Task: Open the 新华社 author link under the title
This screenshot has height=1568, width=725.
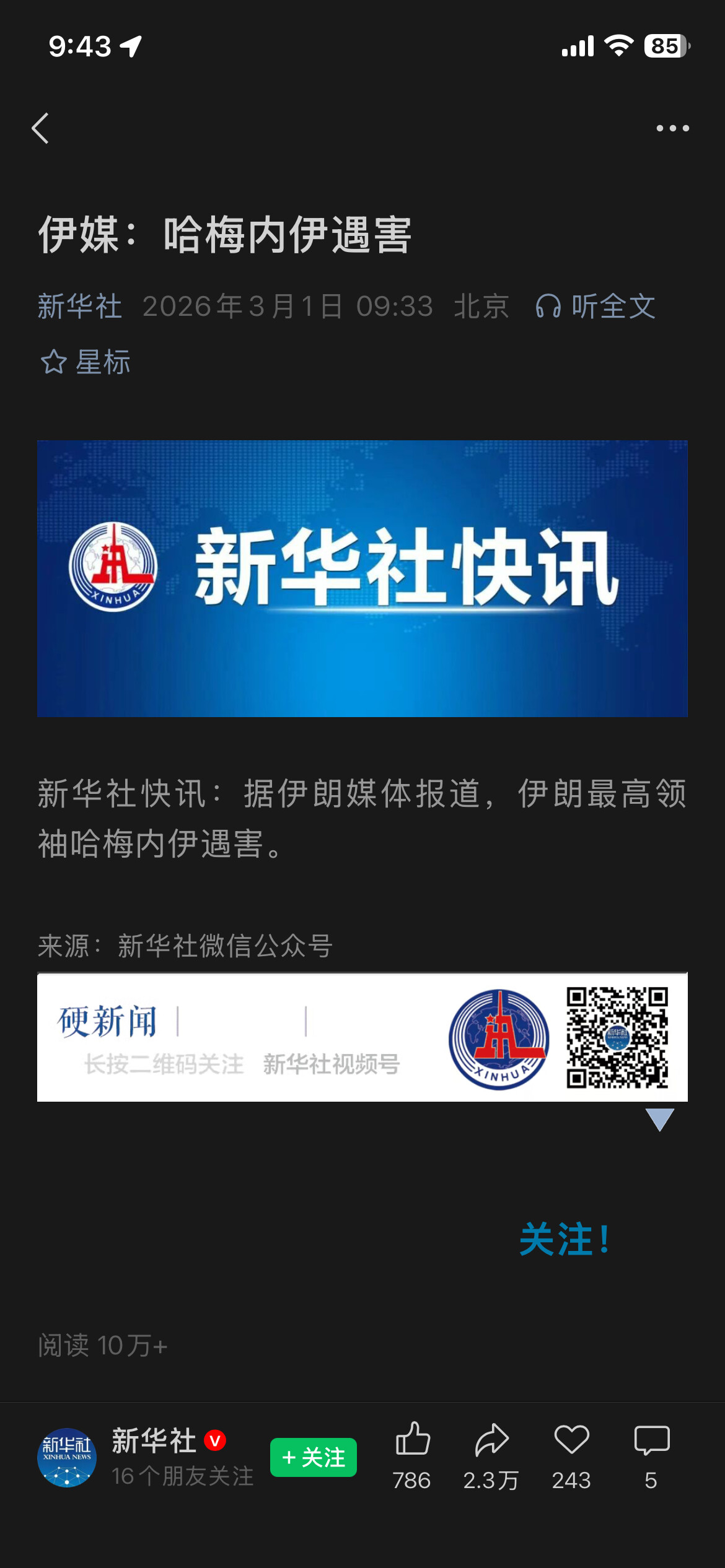Action: pyautogui.click(x=79, y=306)
